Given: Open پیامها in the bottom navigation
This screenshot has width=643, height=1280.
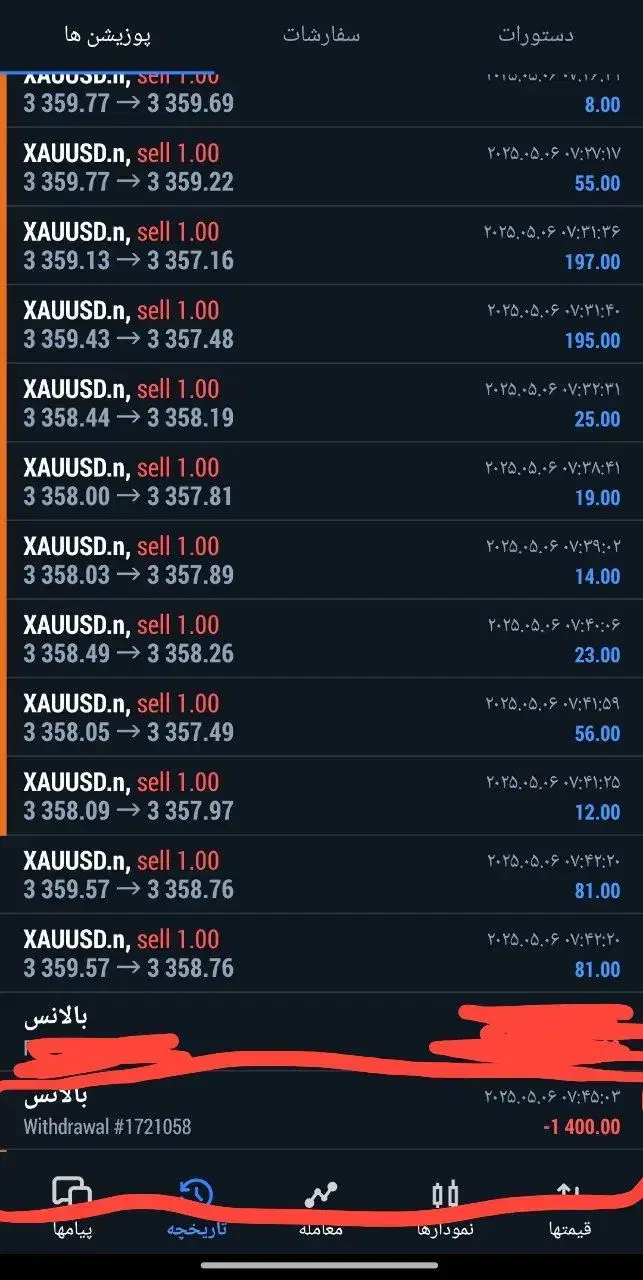Looking at the screenshot, I should tap(71, 1208).
